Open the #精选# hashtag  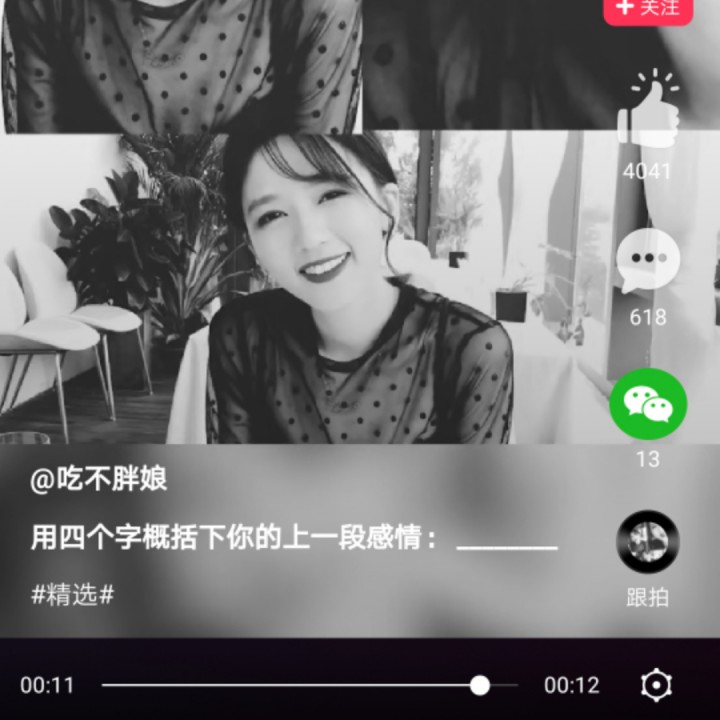click(73, 595)
